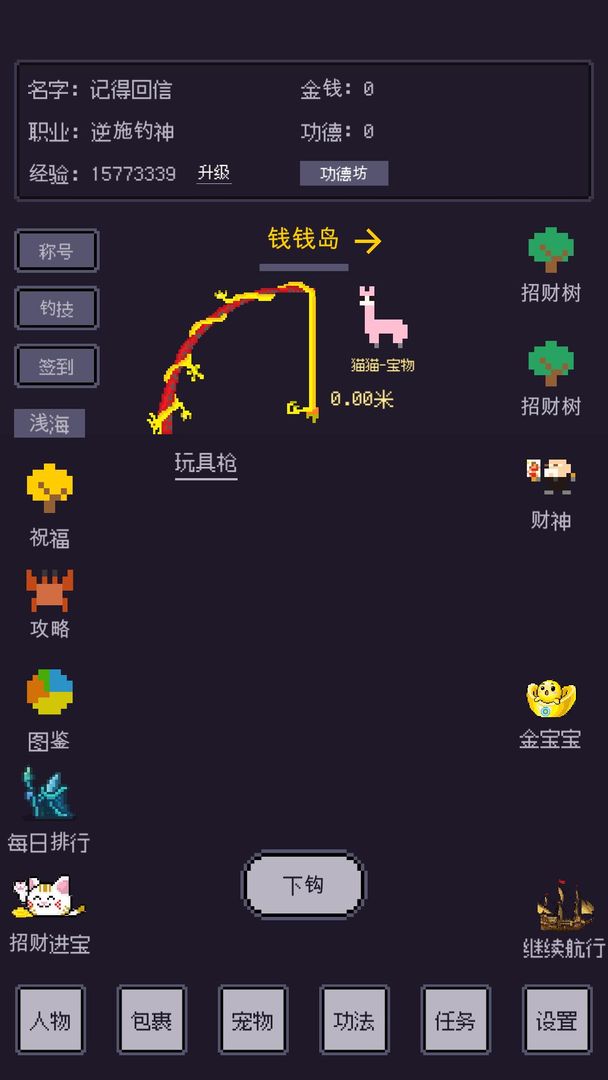Screen dimensions: 608x1080
Task: Open the 钓技 fishing skills button
Action: [x=56, y=309]
